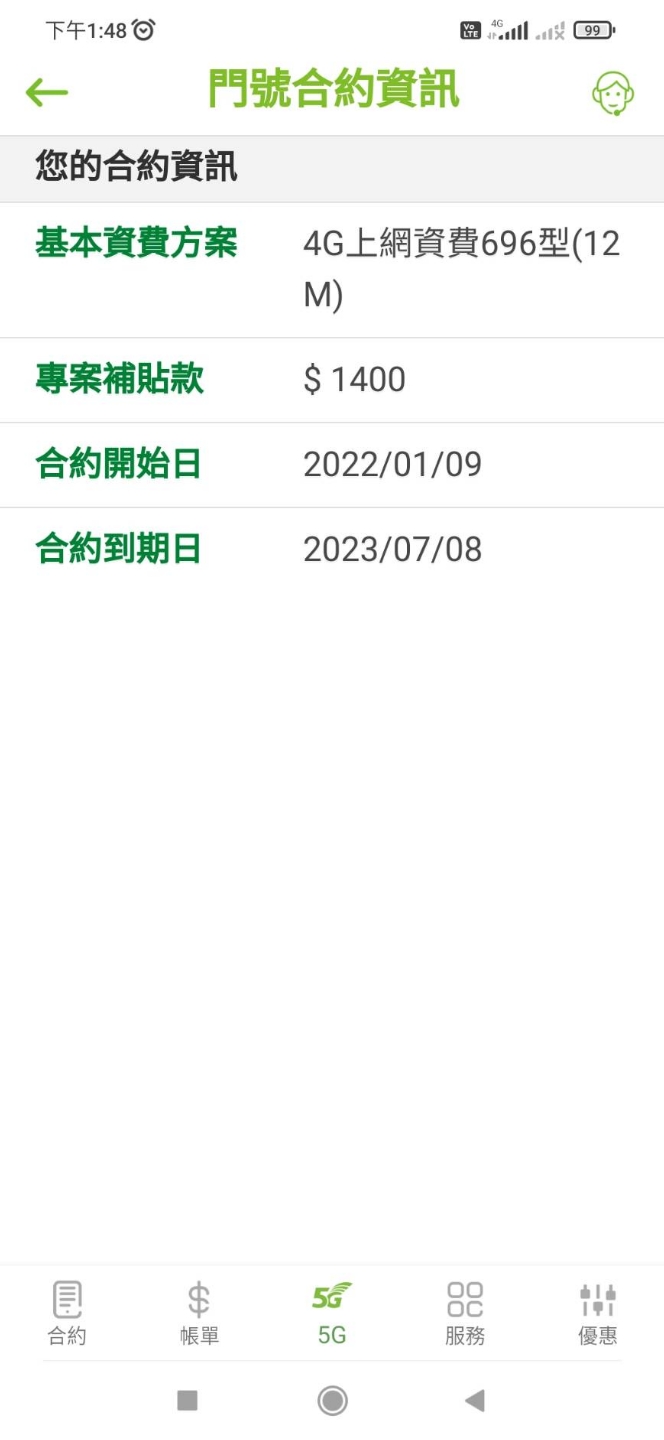Open the customer service headset icon
664x1440 pixels.
[x=613, y=94]
